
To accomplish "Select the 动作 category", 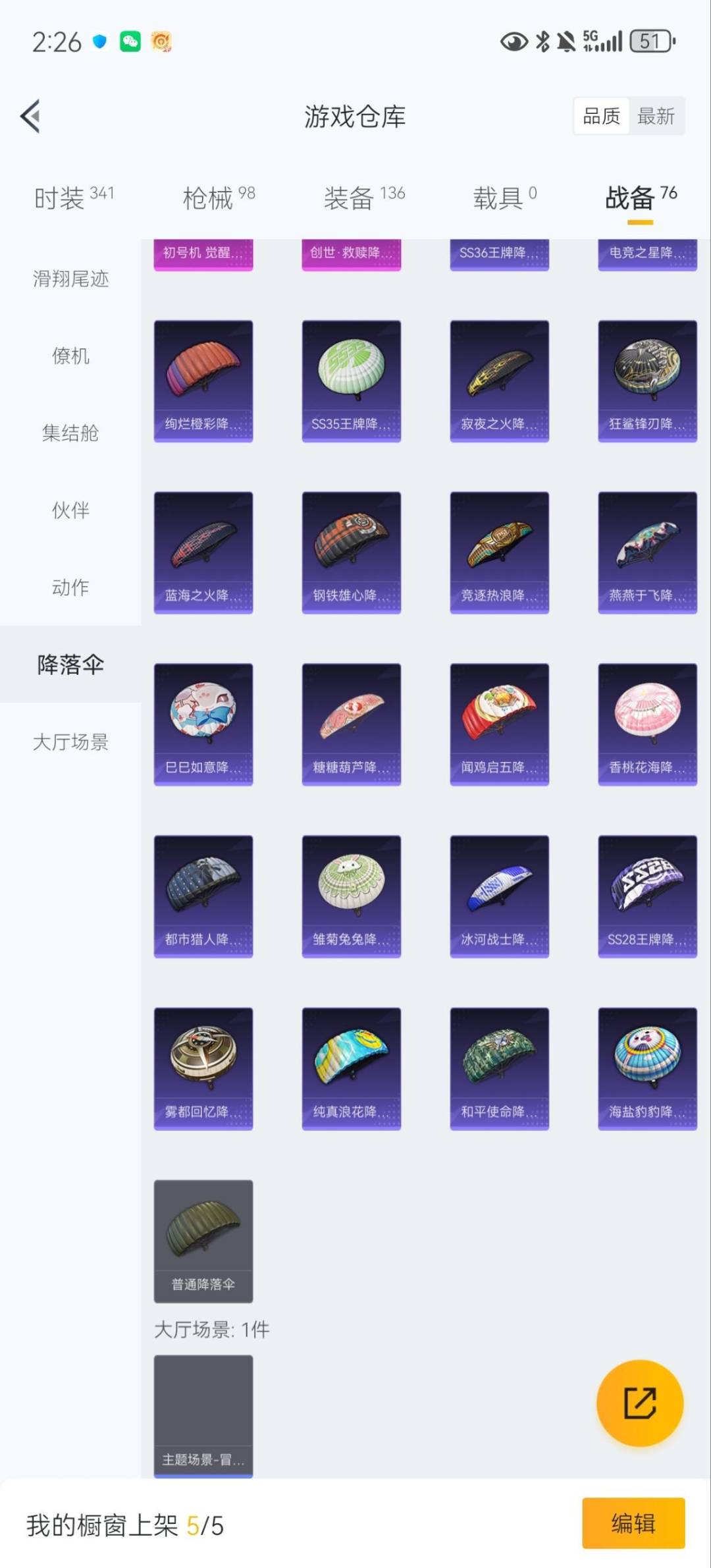I will click(70, 587).
